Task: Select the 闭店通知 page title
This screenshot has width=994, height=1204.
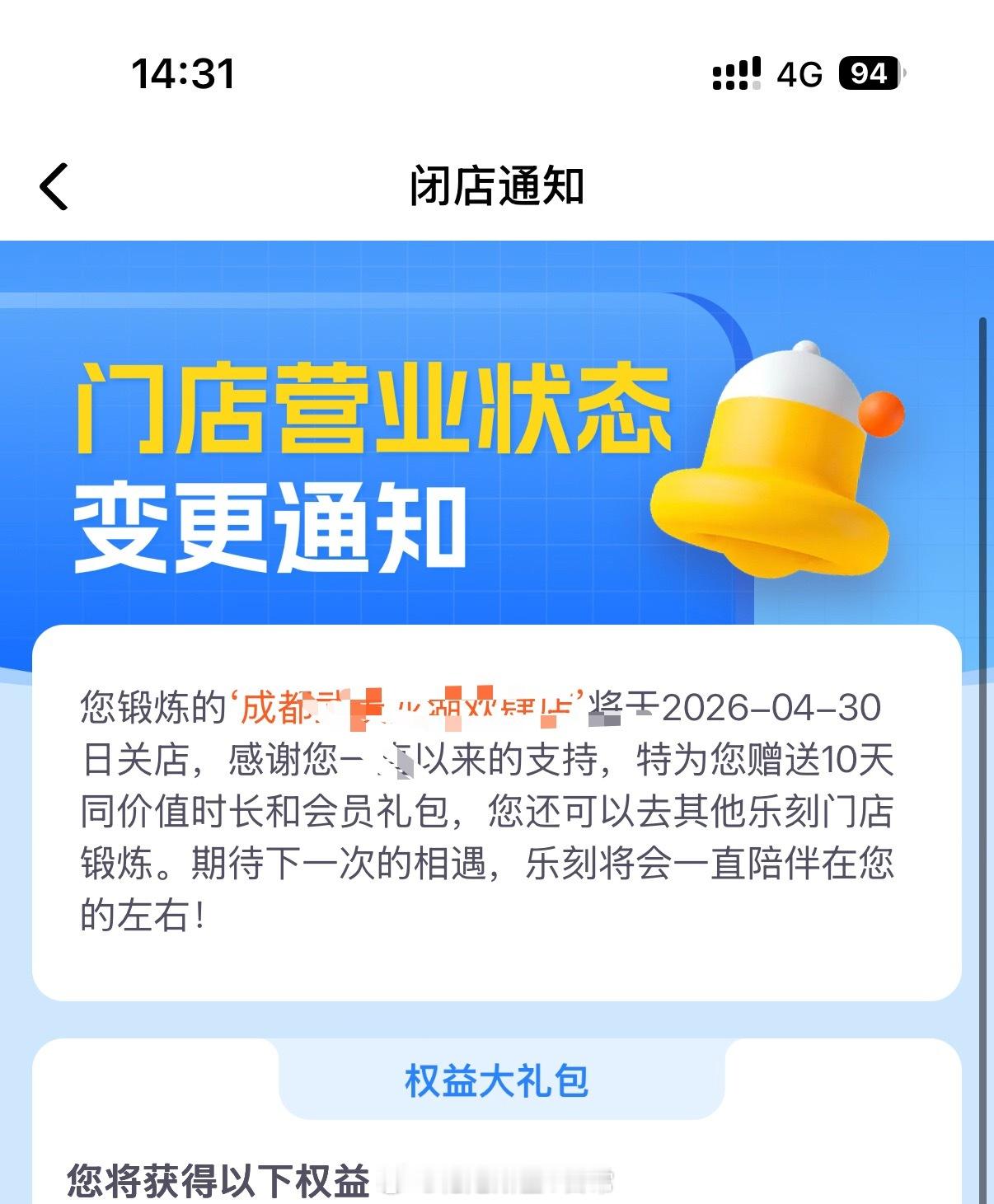Action: 497,186
